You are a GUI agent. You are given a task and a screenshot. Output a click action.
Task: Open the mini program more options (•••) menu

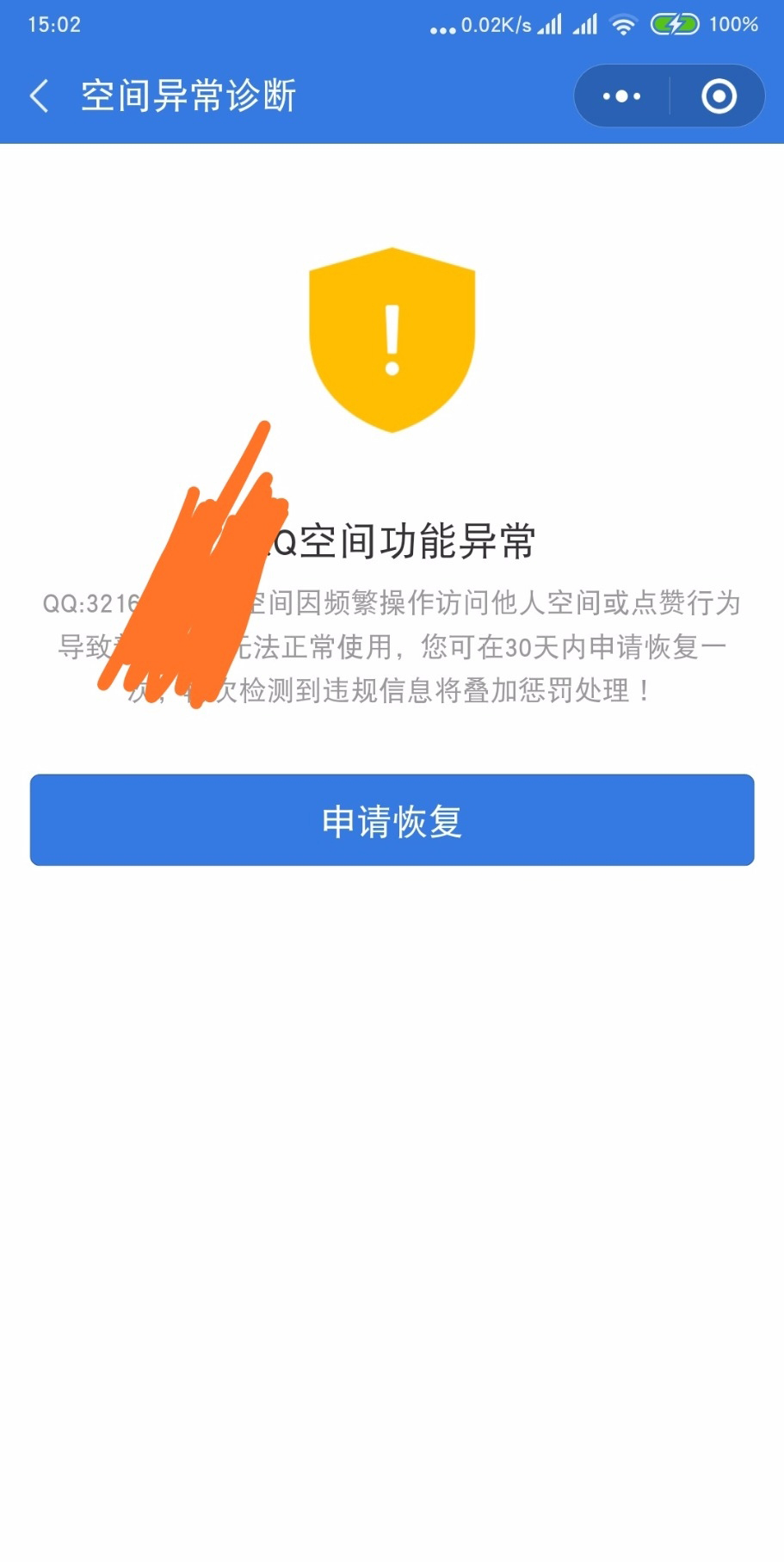621,96
